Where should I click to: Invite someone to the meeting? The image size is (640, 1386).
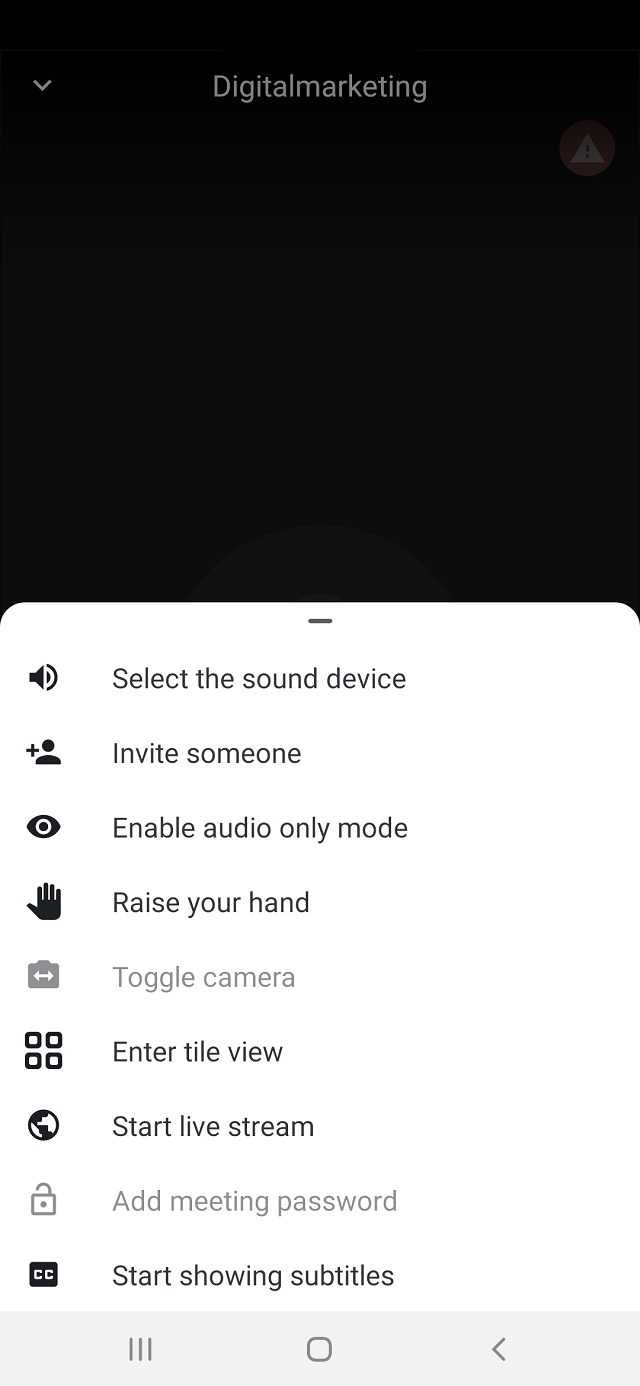click(206, 753)
